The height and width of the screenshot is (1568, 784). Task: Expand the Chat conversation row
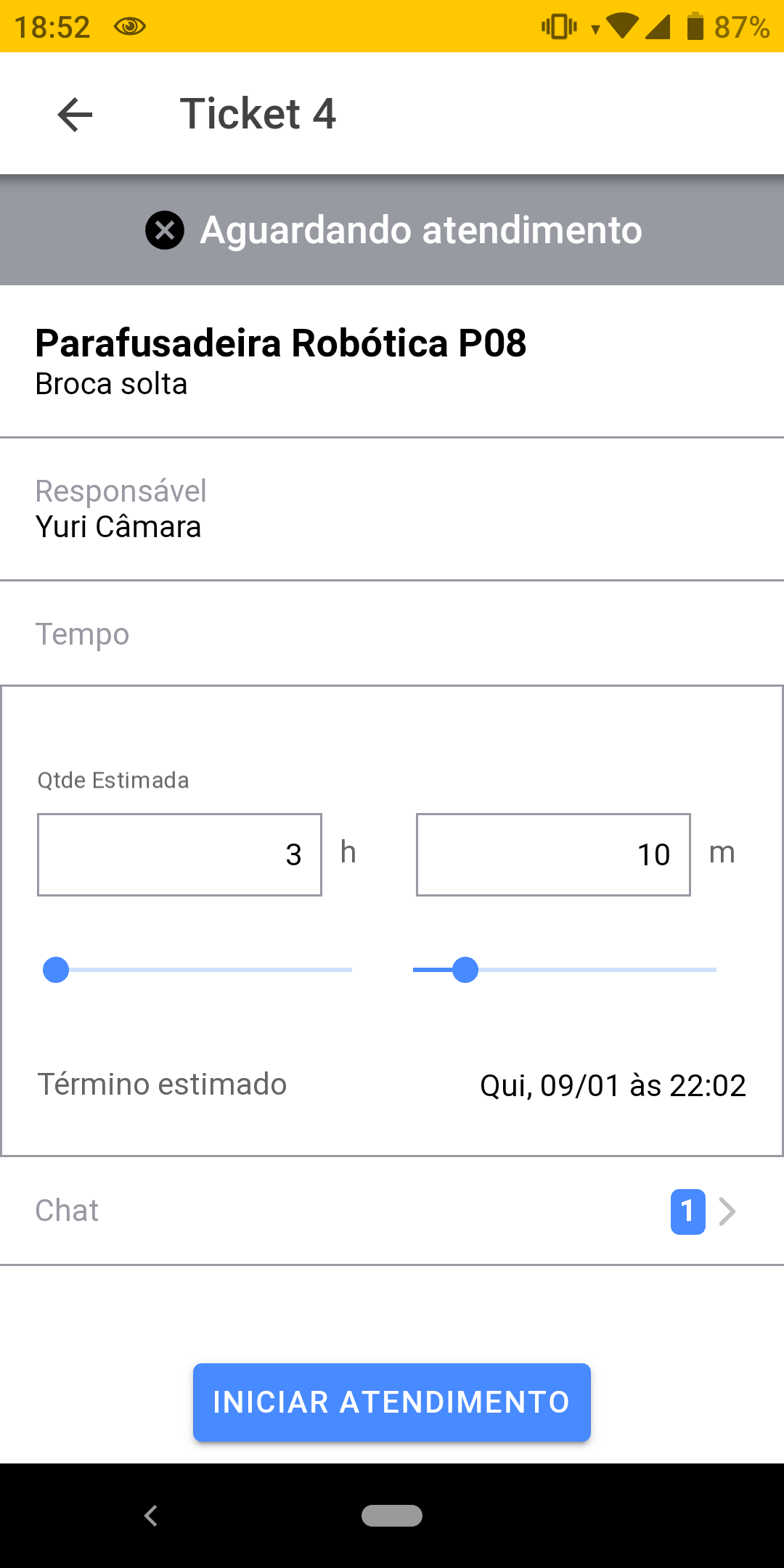392,1210
